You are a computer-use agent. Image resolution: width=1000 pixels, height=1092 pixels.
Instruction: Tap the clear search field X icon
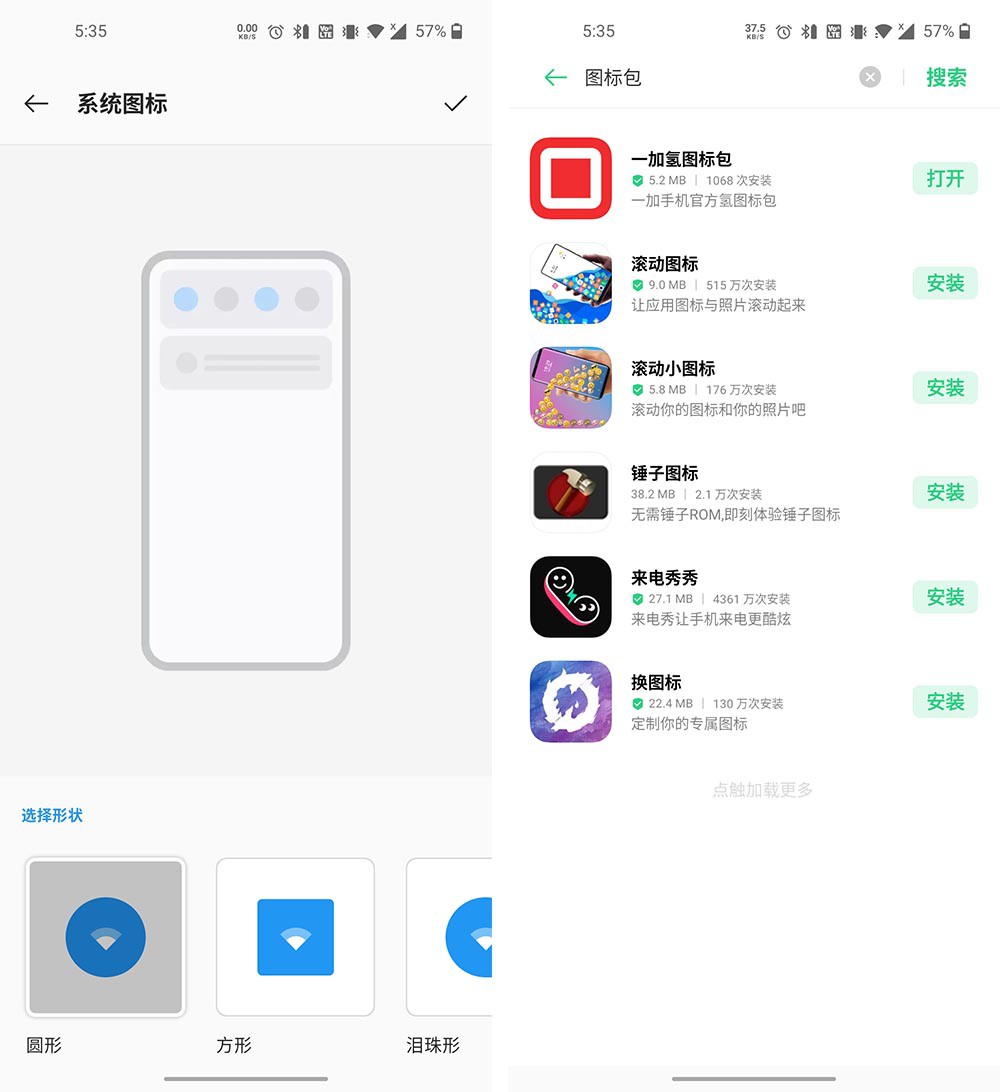[x=870, y=77]
